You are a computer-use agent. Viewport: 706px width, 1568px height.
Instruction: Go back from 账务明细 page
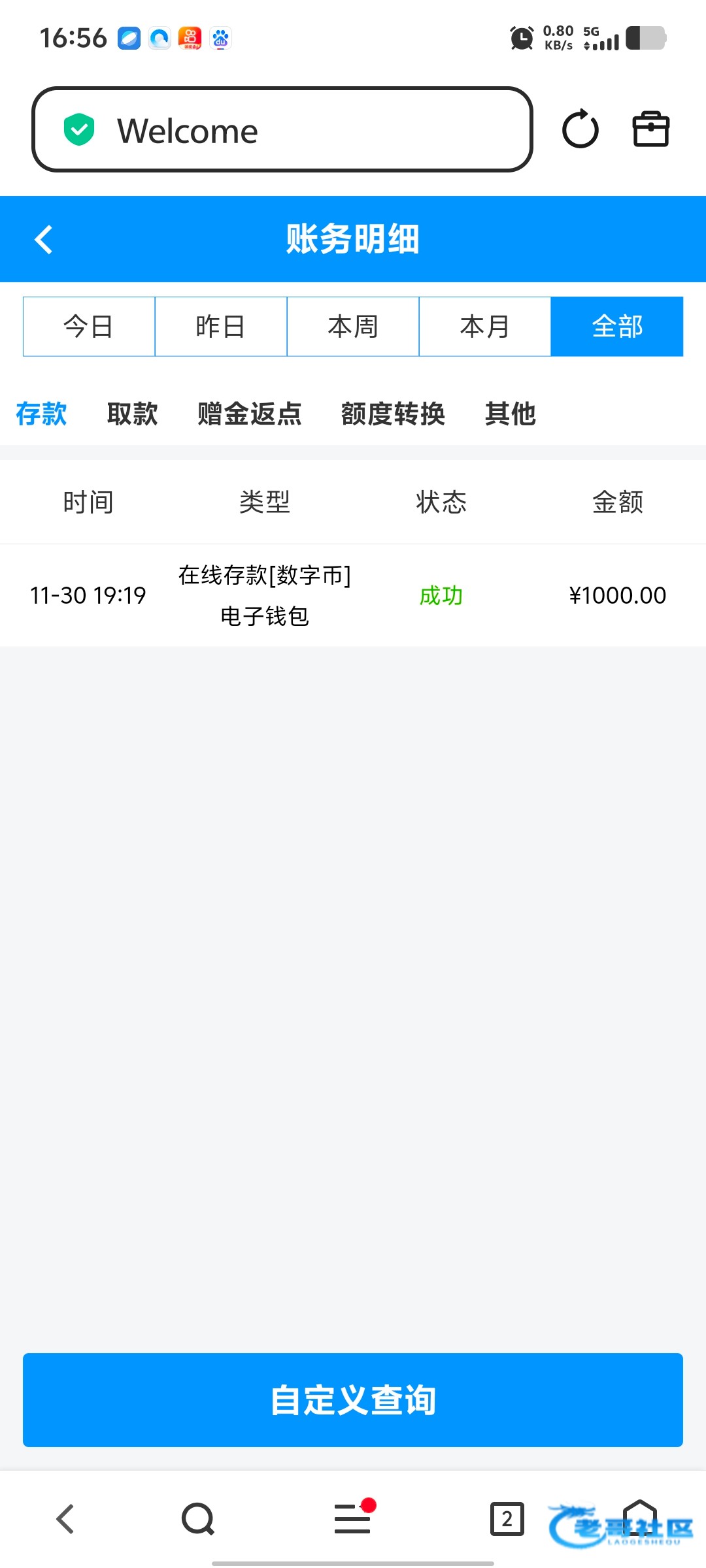[x=44, y=240]
